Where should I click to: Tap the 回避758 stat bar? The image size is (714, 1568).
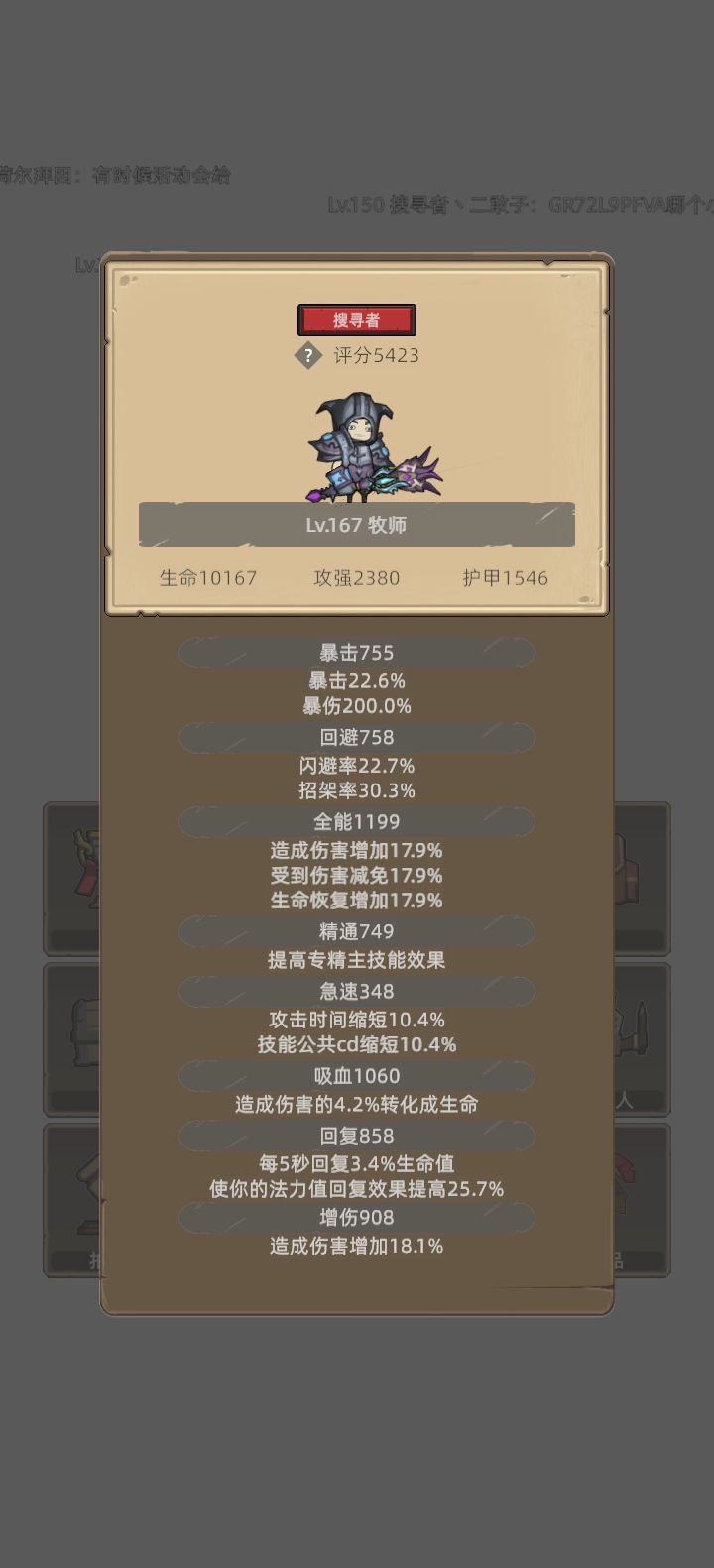pos(355,737)
